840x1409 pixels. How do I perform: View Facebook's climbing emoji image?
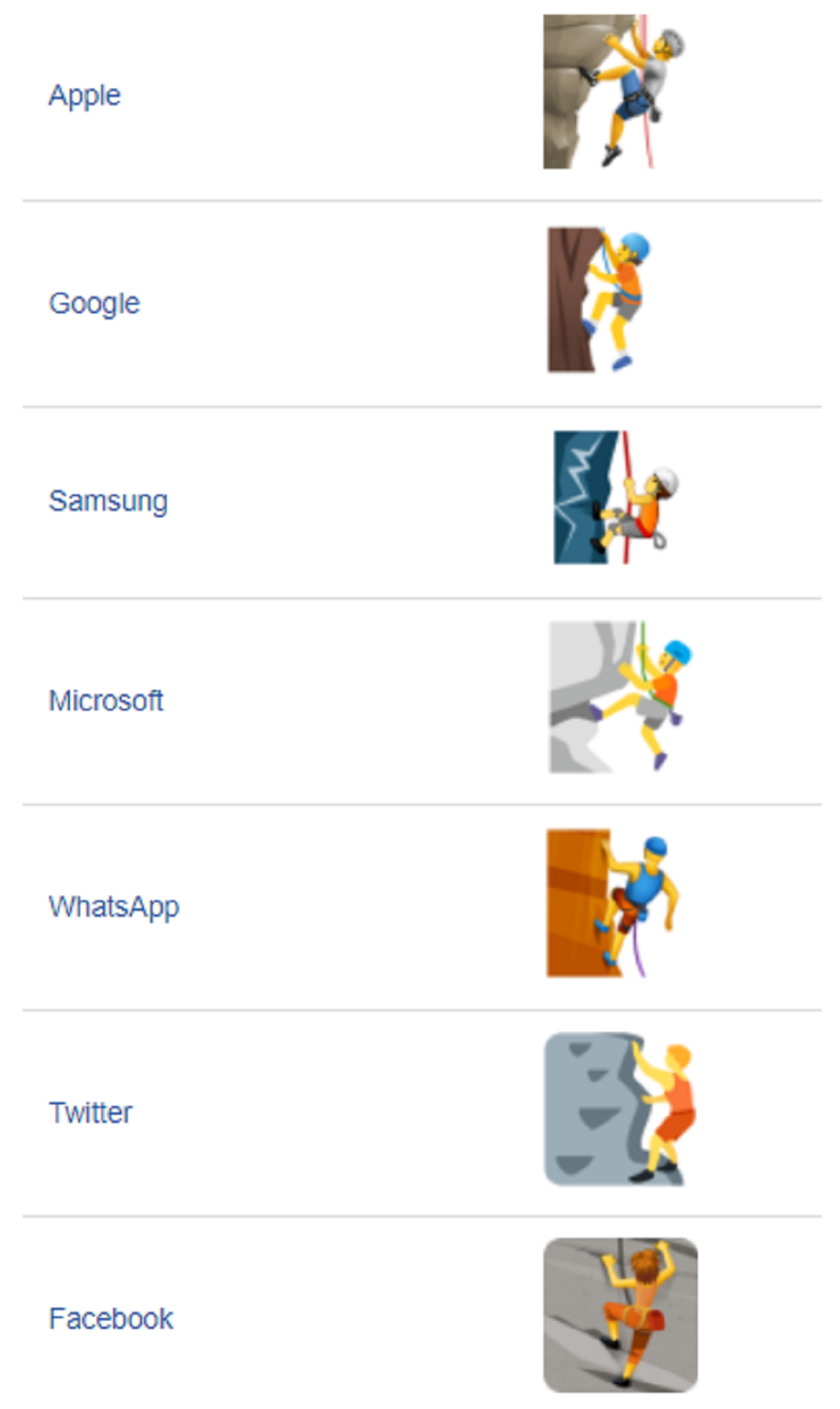621,1315
